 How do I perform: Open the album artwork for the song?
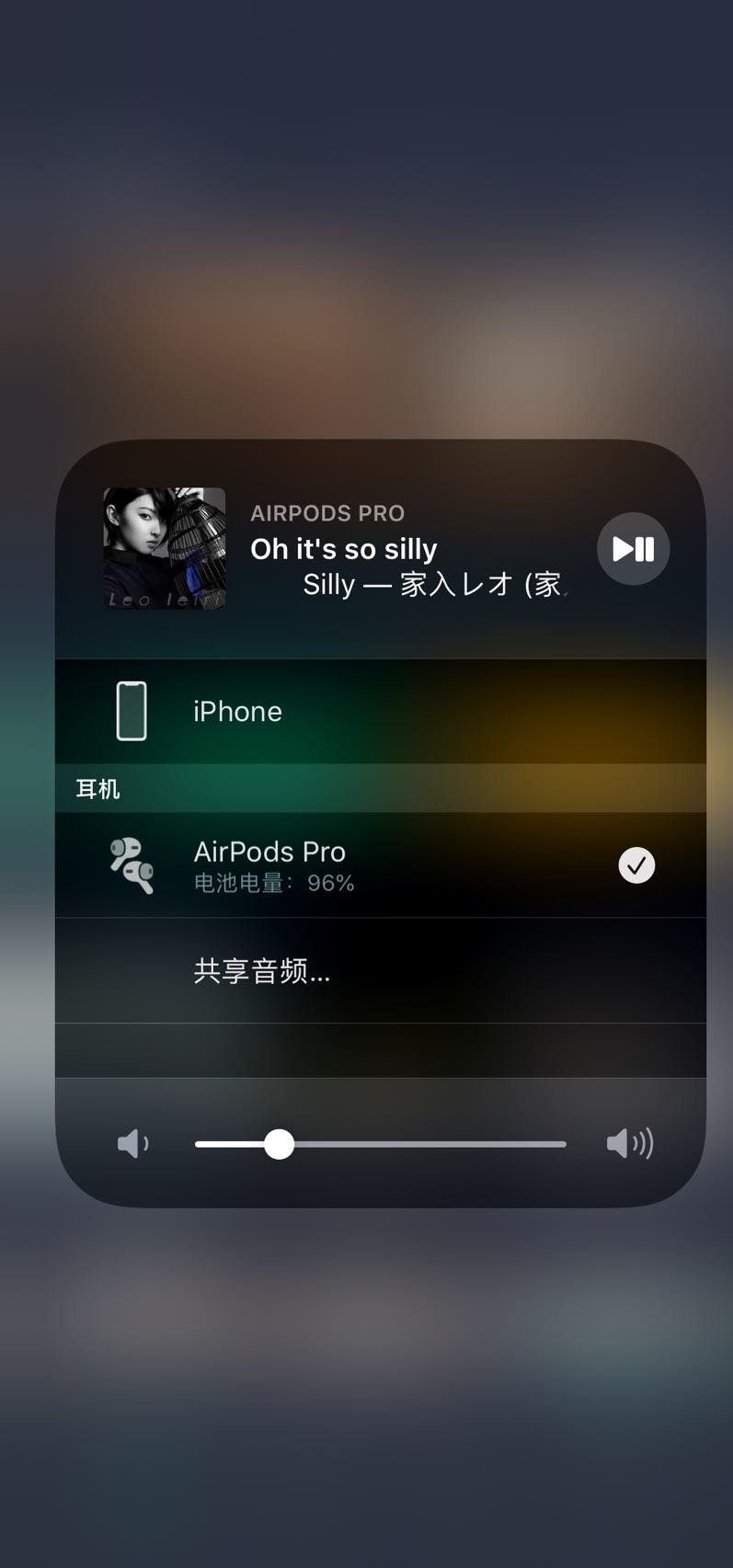[165, 548]
